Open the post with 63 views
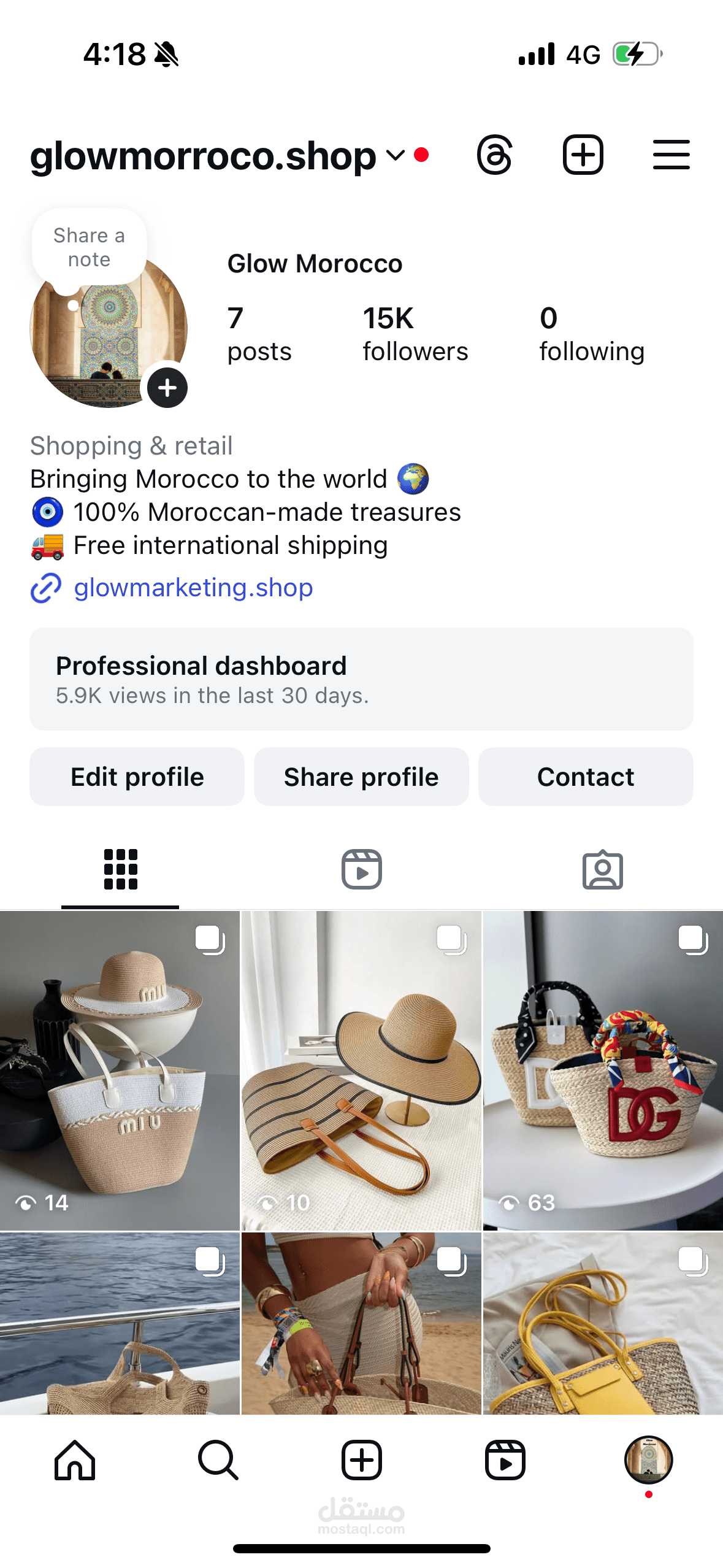 coord(603,1070)
